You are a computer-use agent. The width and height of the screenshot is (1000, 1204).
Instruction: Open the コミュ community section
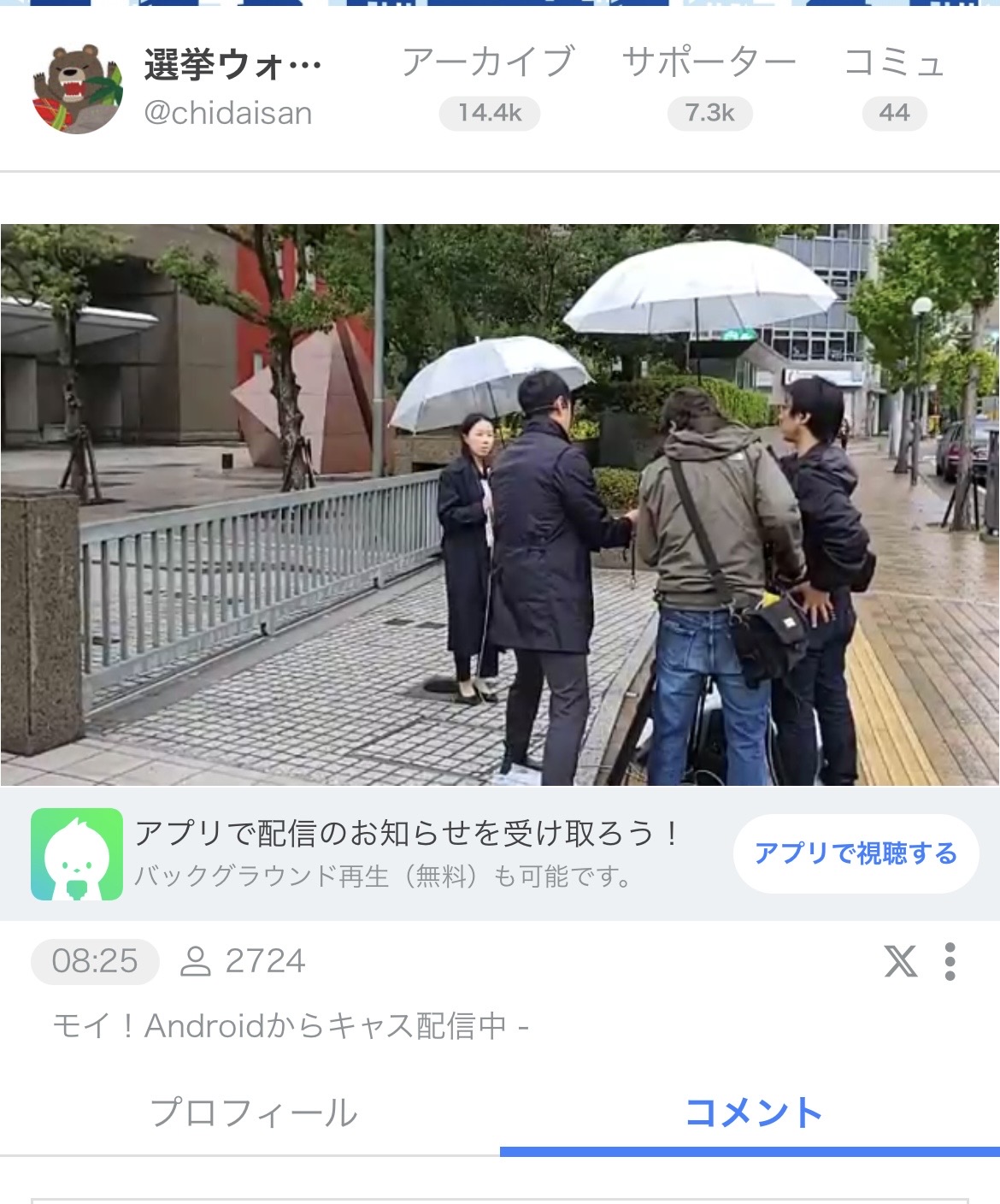pos(894,85)
